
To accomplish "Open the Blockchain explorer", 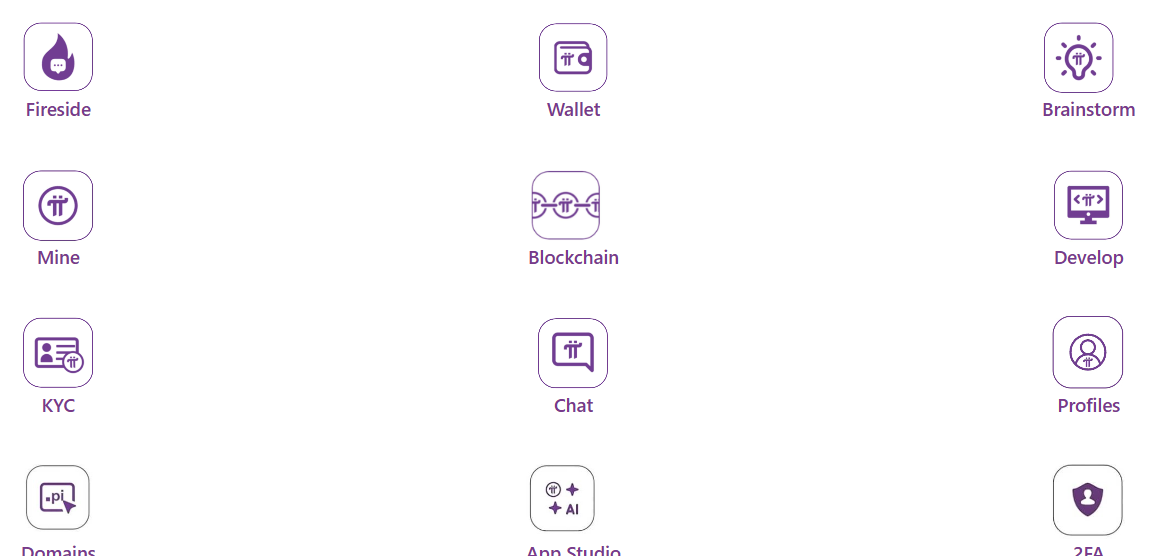I will click(x=566, y=206).
